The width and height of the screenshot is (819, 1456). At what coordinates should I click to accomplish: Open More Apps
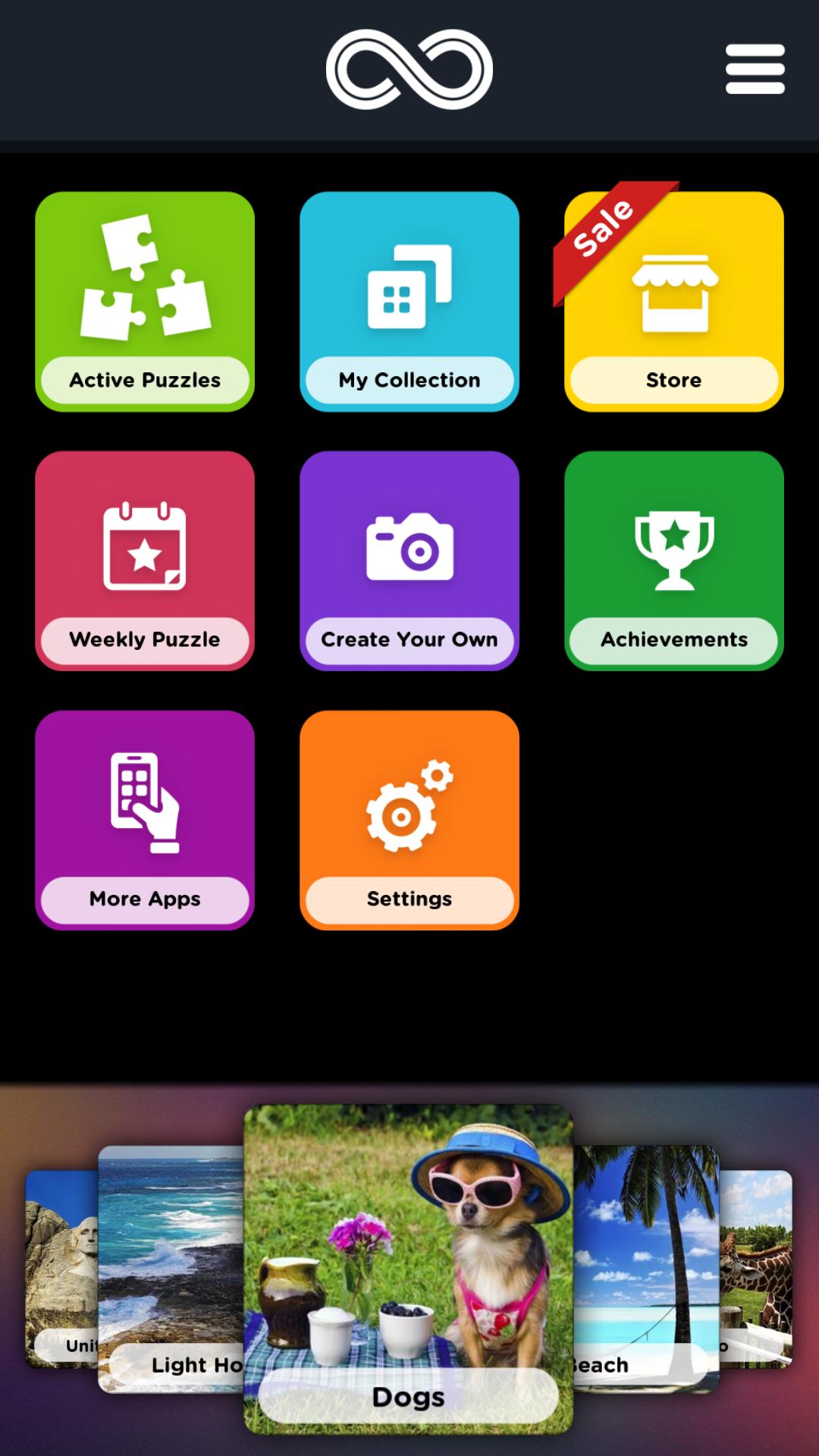point(145,820)
